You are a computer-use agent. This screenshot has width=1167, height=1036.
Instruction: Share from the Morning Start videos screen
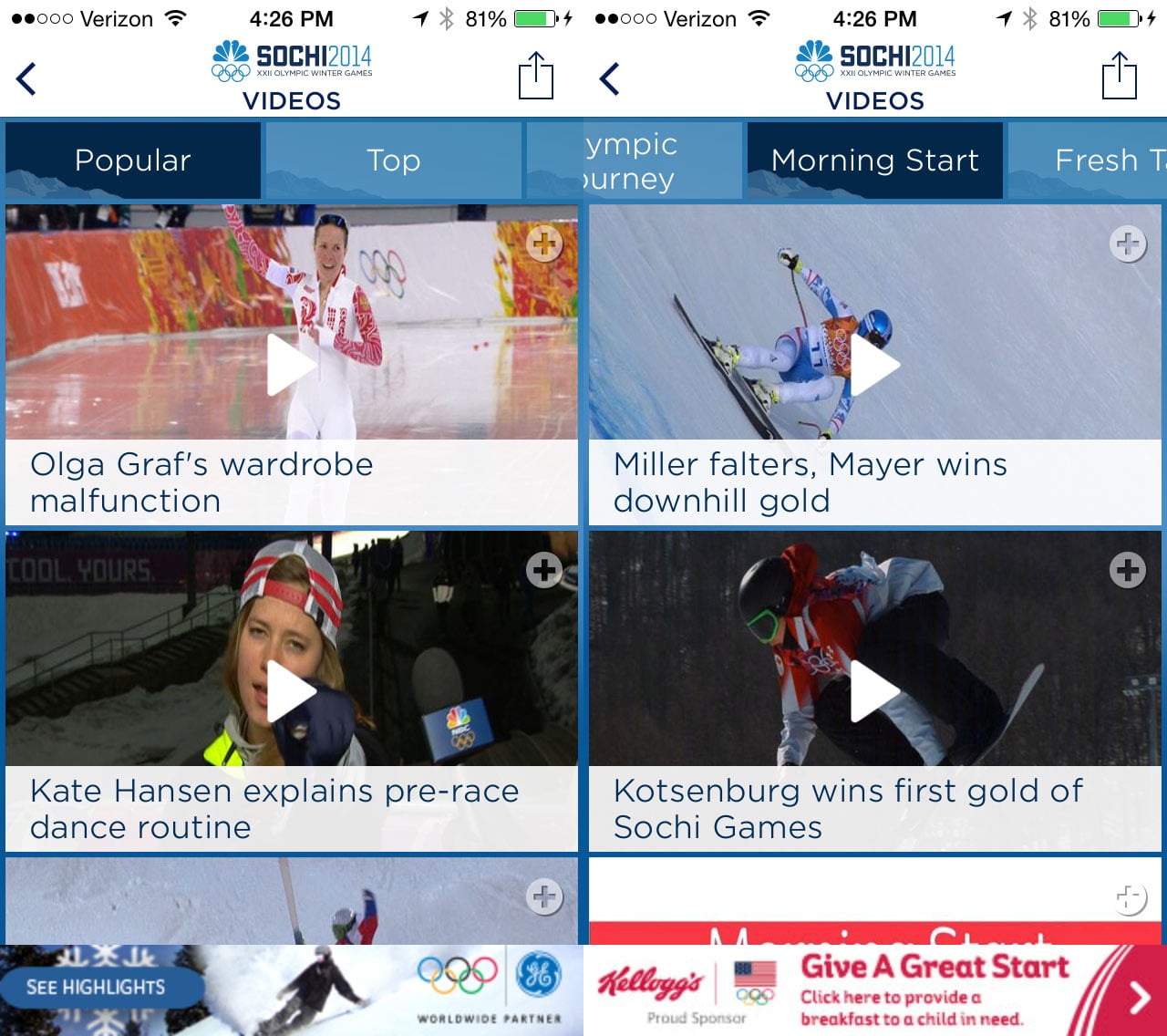click(1119, 76)
